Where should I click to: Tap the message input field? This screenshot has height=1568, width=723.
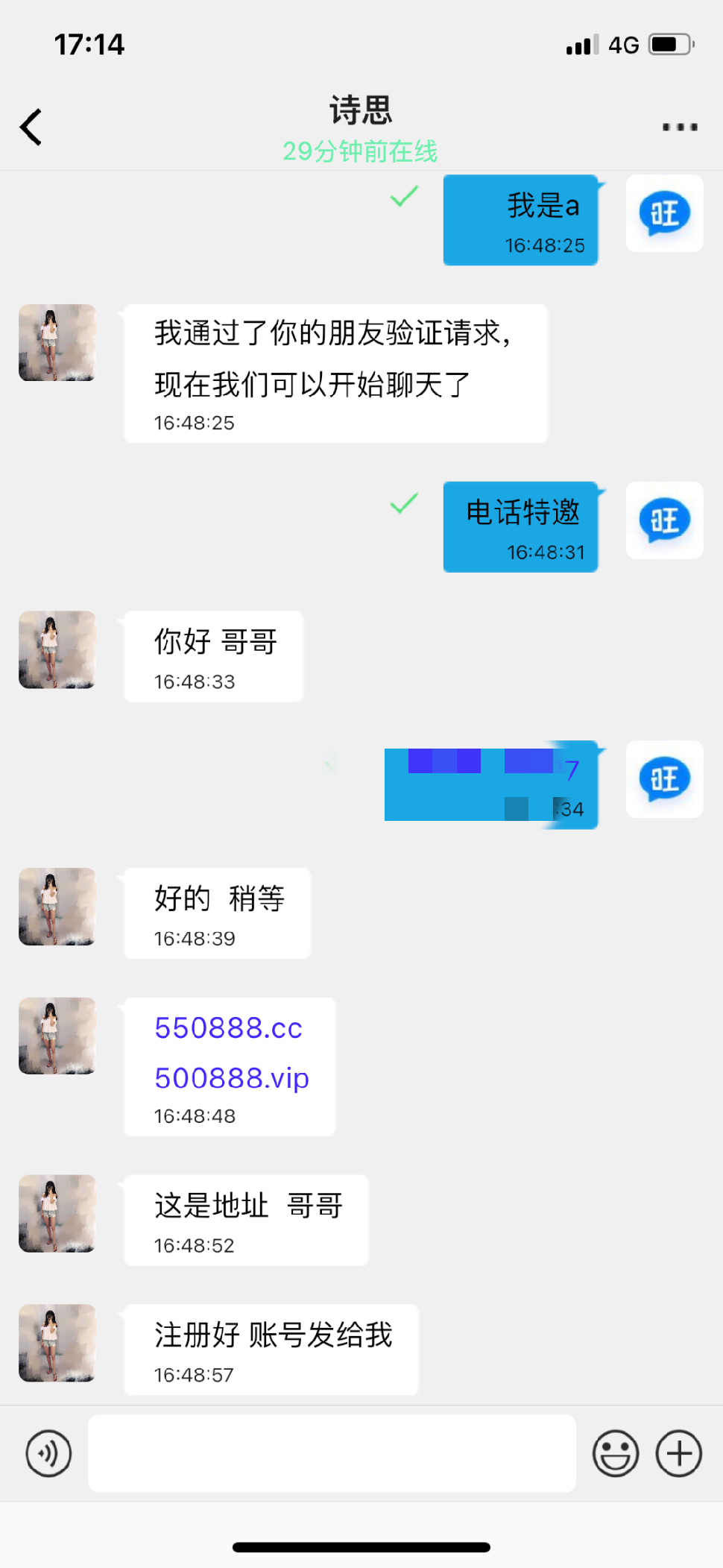[332, 1453]
